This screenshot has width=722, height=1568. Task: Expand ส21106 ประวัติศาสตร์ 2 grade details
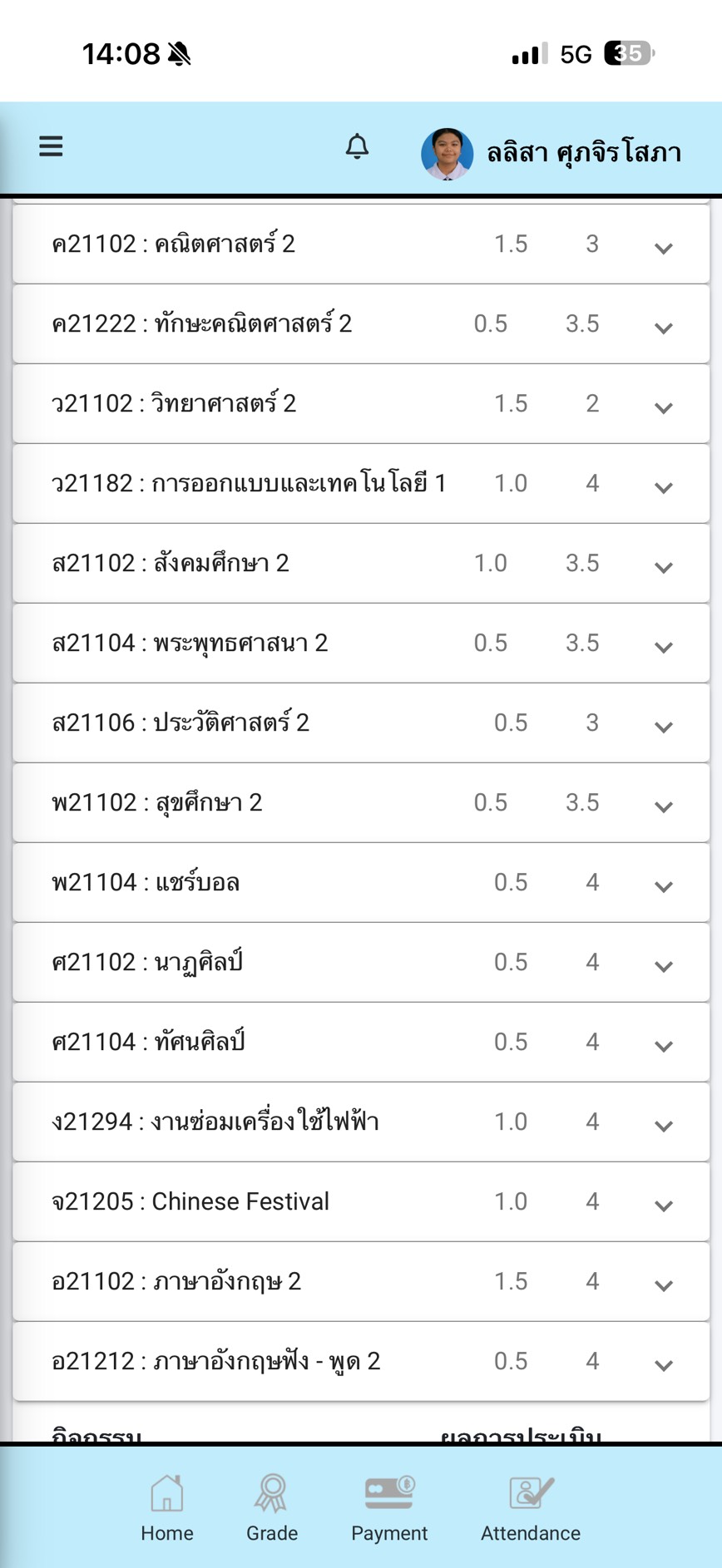tap(663, 727)
